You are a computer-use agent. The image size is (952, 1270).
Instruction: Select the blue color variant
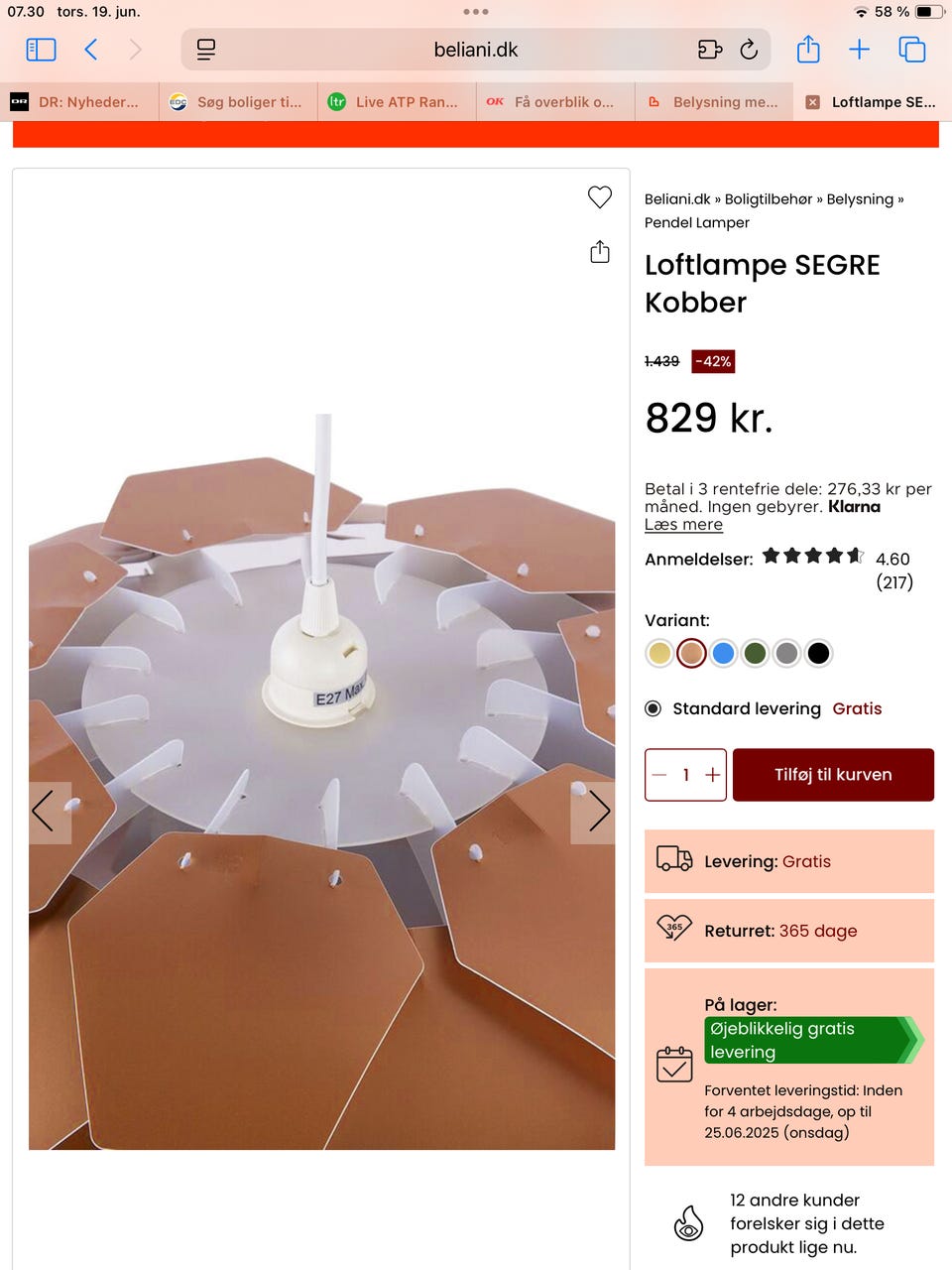tap(723, 653)
